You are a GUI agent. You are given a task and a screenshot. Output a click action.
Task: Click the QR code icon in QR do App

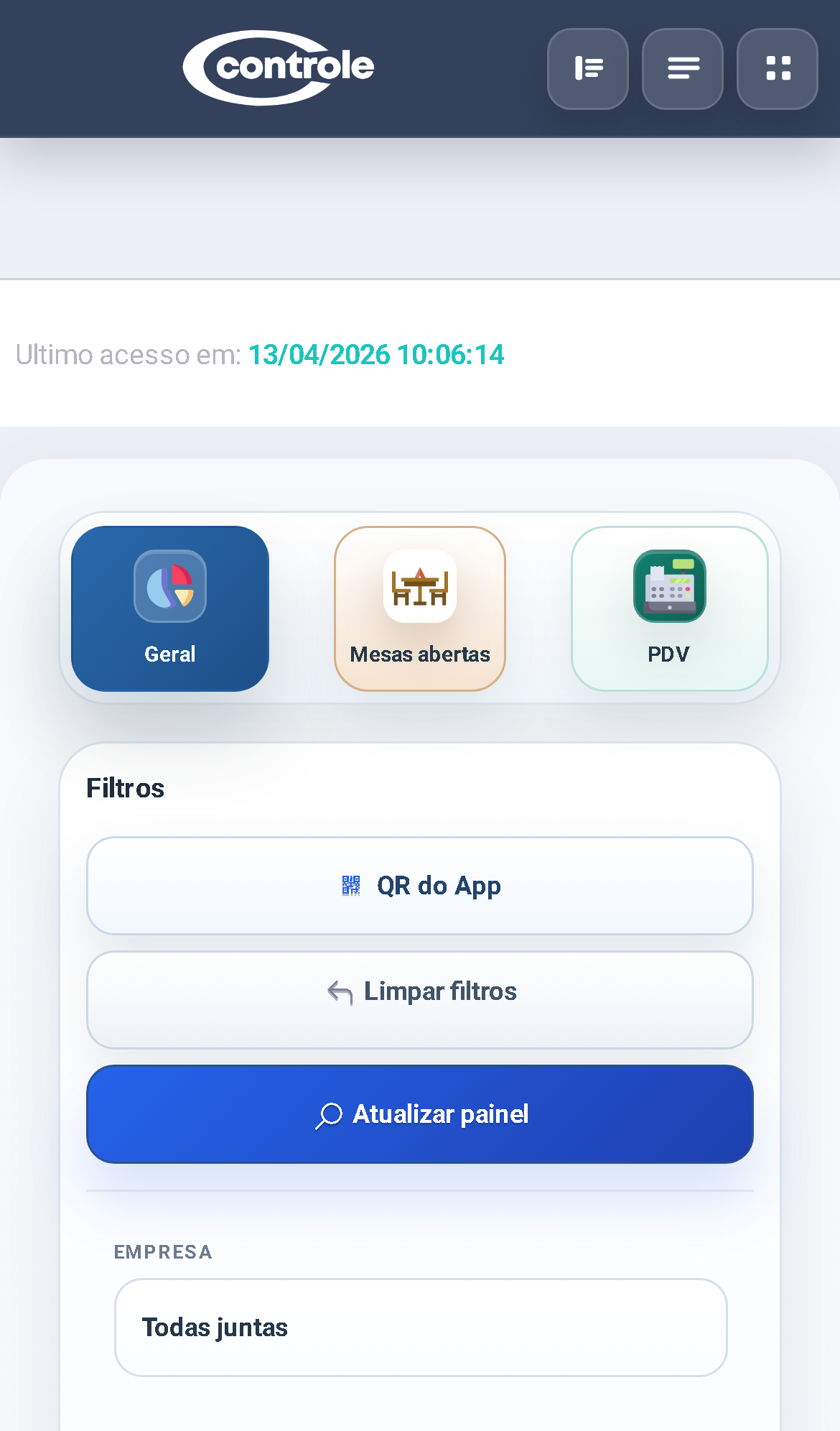tap(350, 885)
